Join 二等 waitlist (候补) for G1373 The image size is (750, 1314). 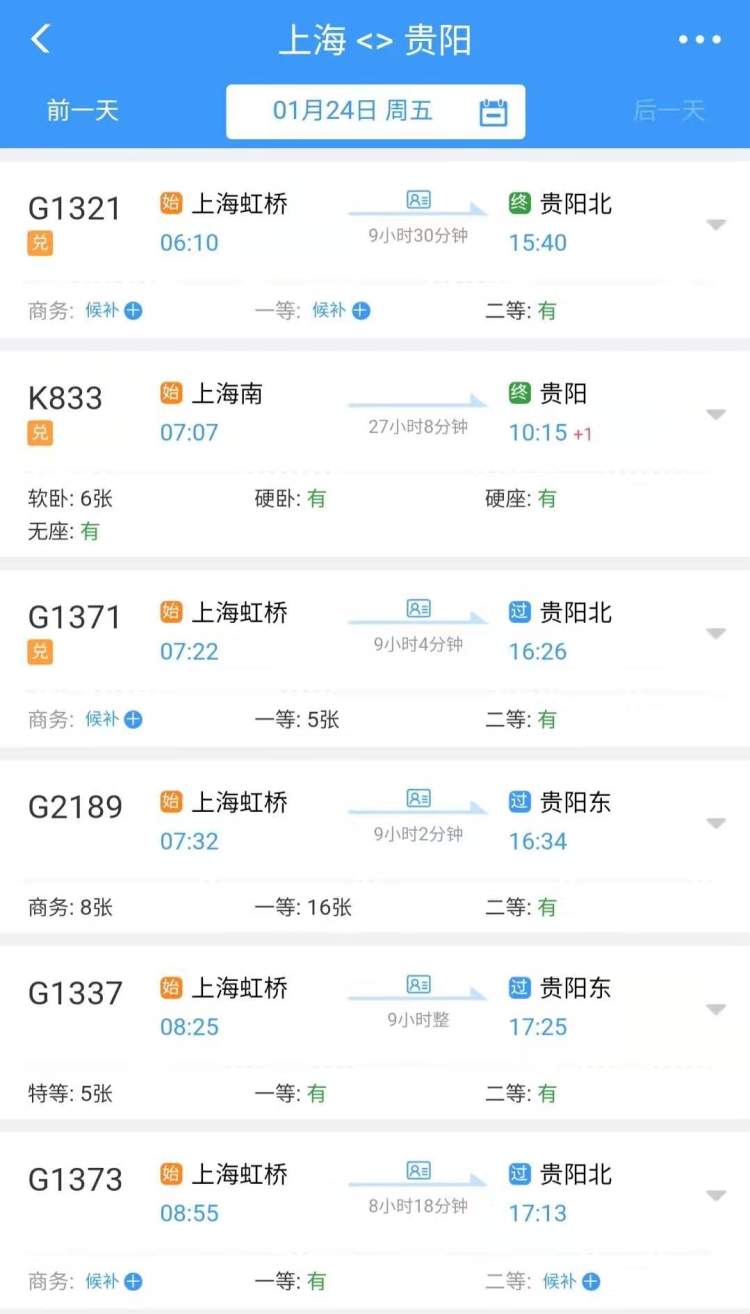[571, 1281]
